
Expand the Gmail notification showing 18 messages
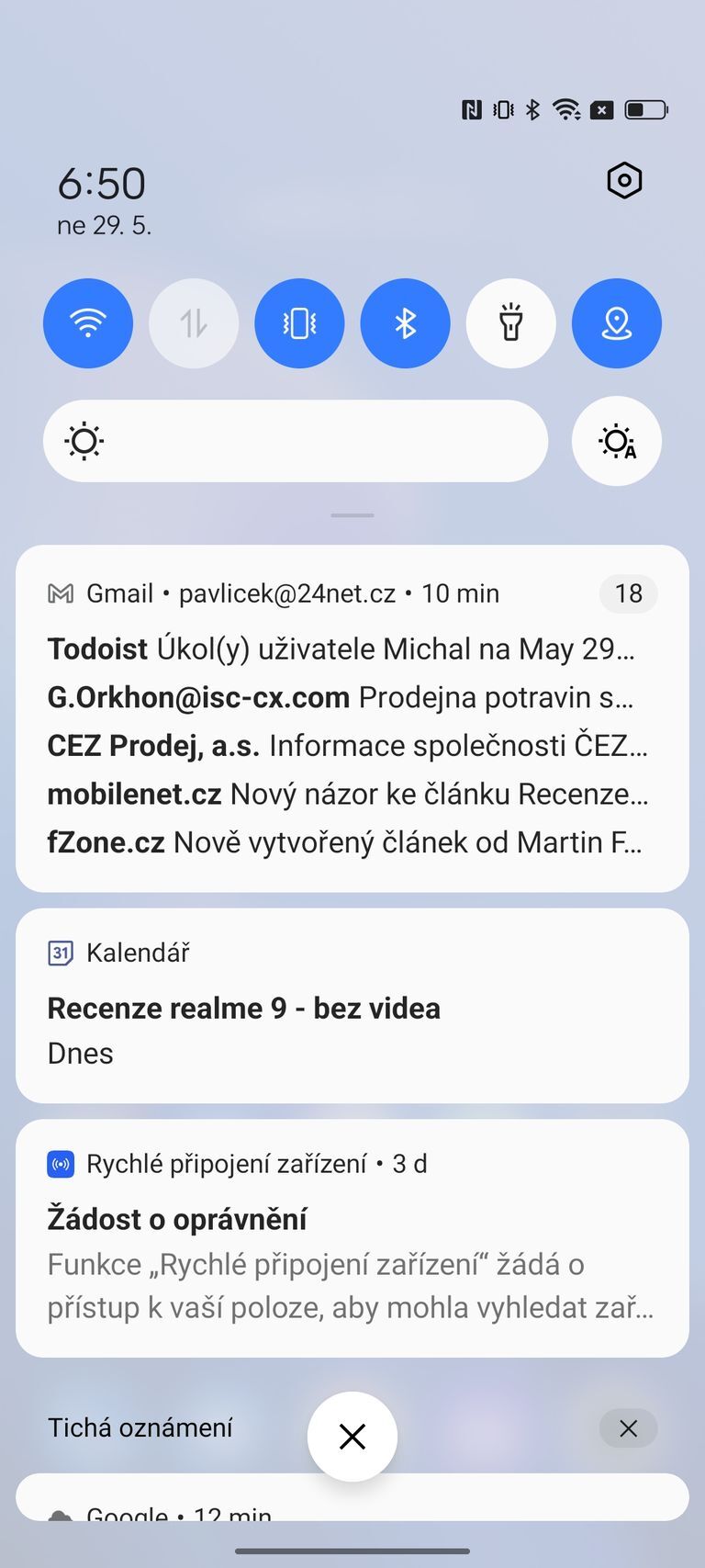629,593
